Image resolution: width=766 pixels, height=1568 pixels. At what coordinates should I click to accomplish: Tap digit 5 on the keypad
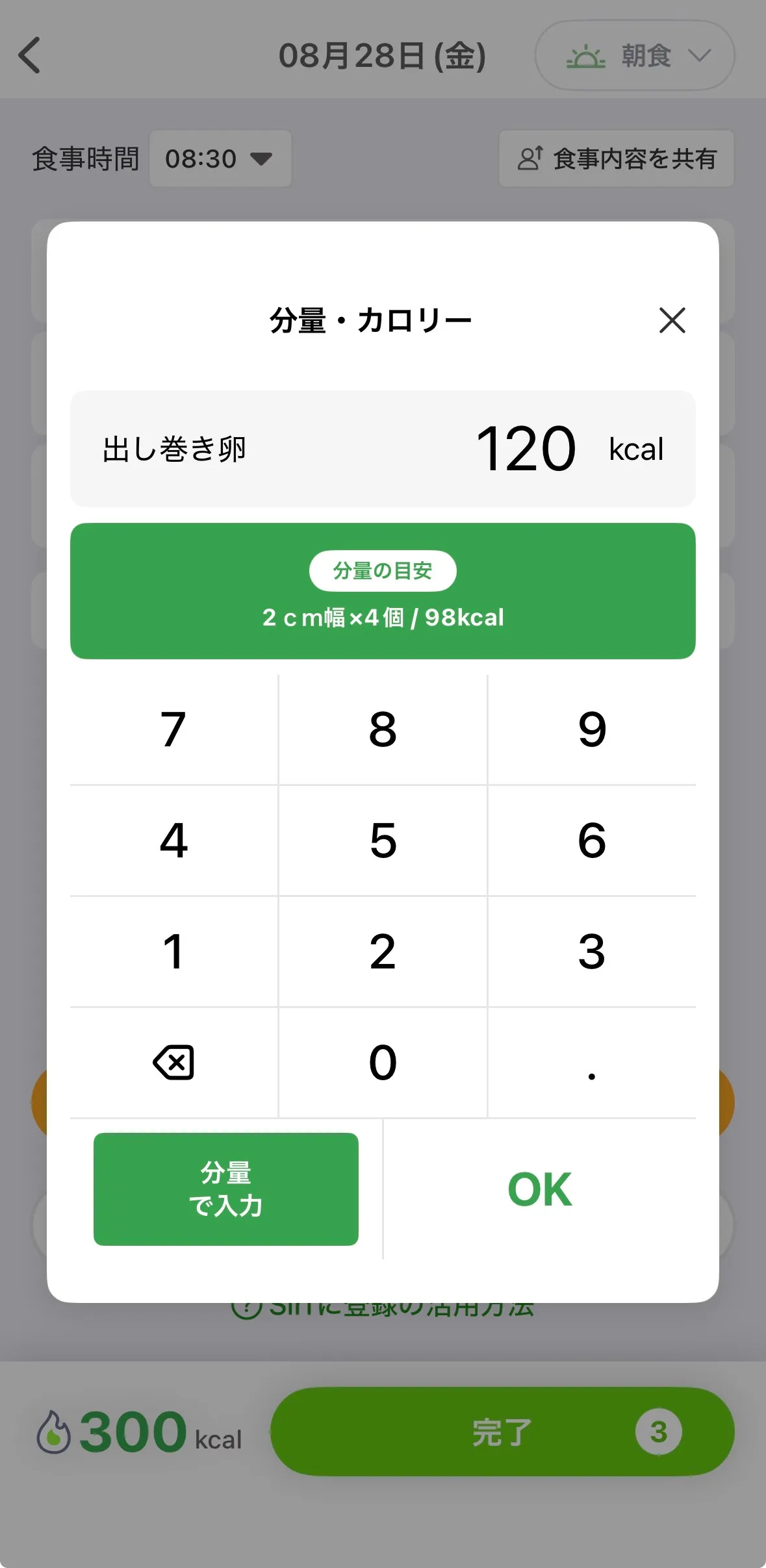click(x=383, y=841)
